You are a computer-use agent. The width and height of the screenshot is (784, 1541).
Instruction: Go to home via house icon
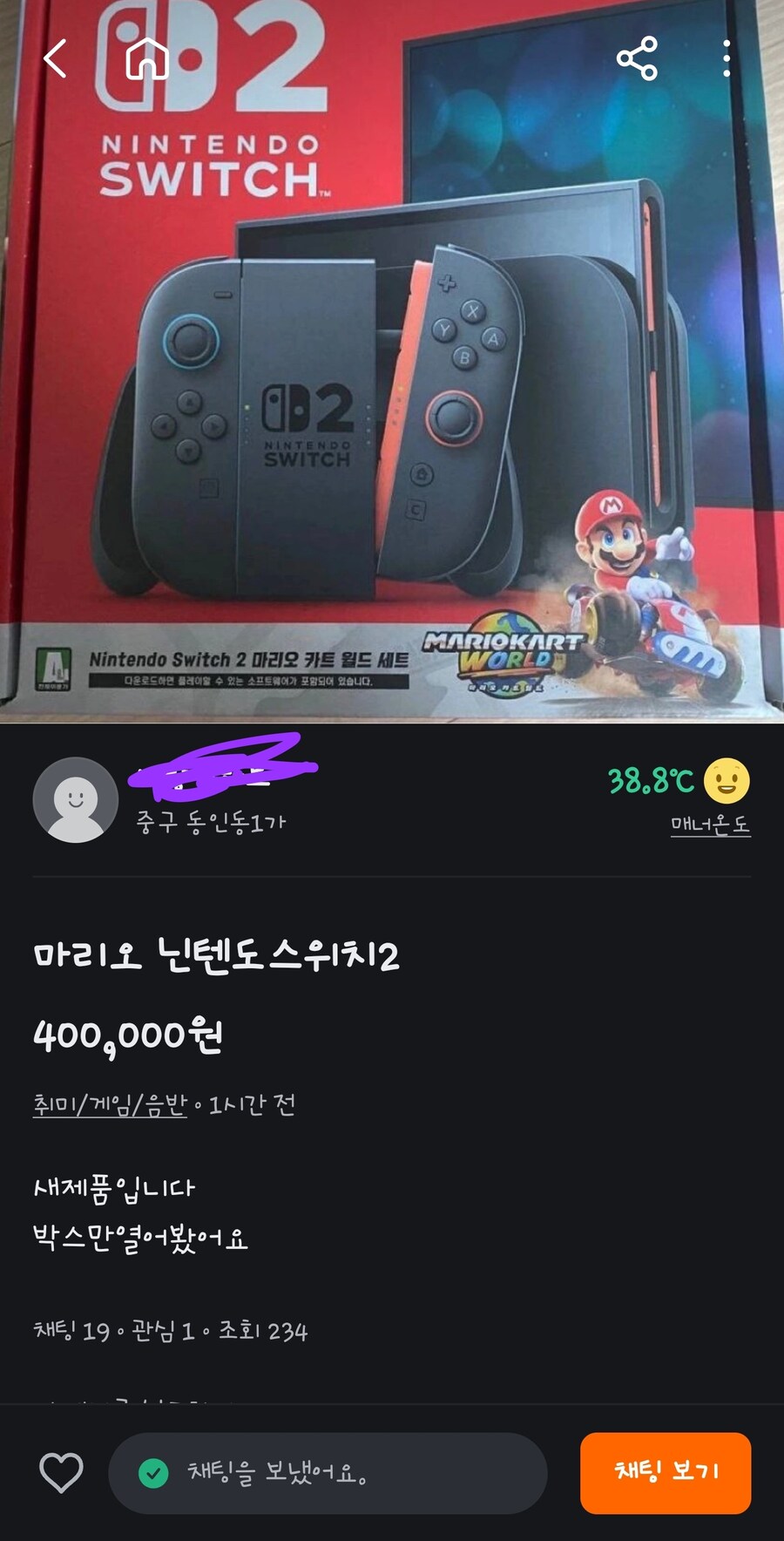click(147, 58)
